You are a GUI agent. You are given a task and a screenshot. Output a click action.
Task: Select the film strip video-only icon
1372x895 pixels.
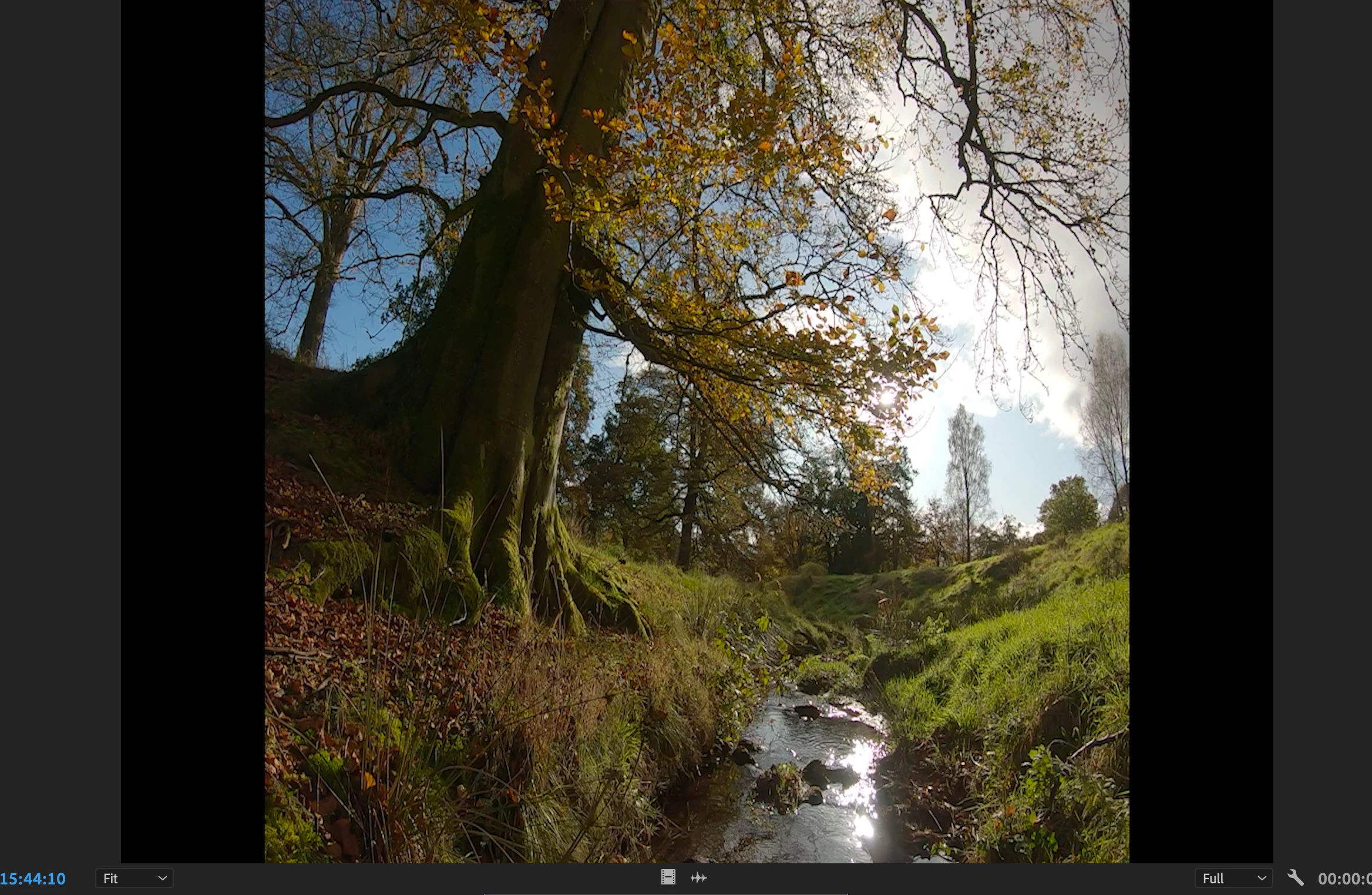coord(668,877)
